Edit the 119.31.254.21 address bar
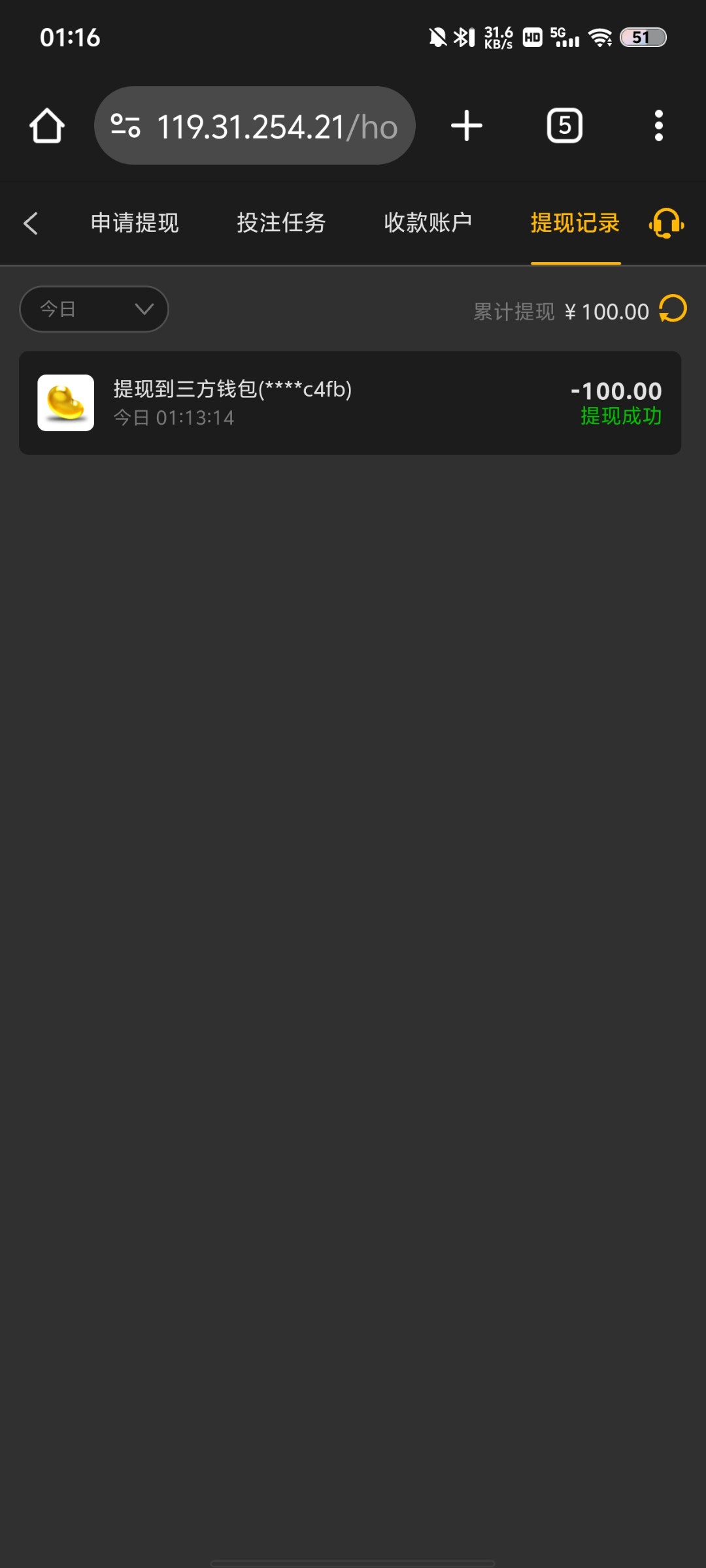Image resolution: width=706 pixels, height=1568 pixels. tap(255, 125)
